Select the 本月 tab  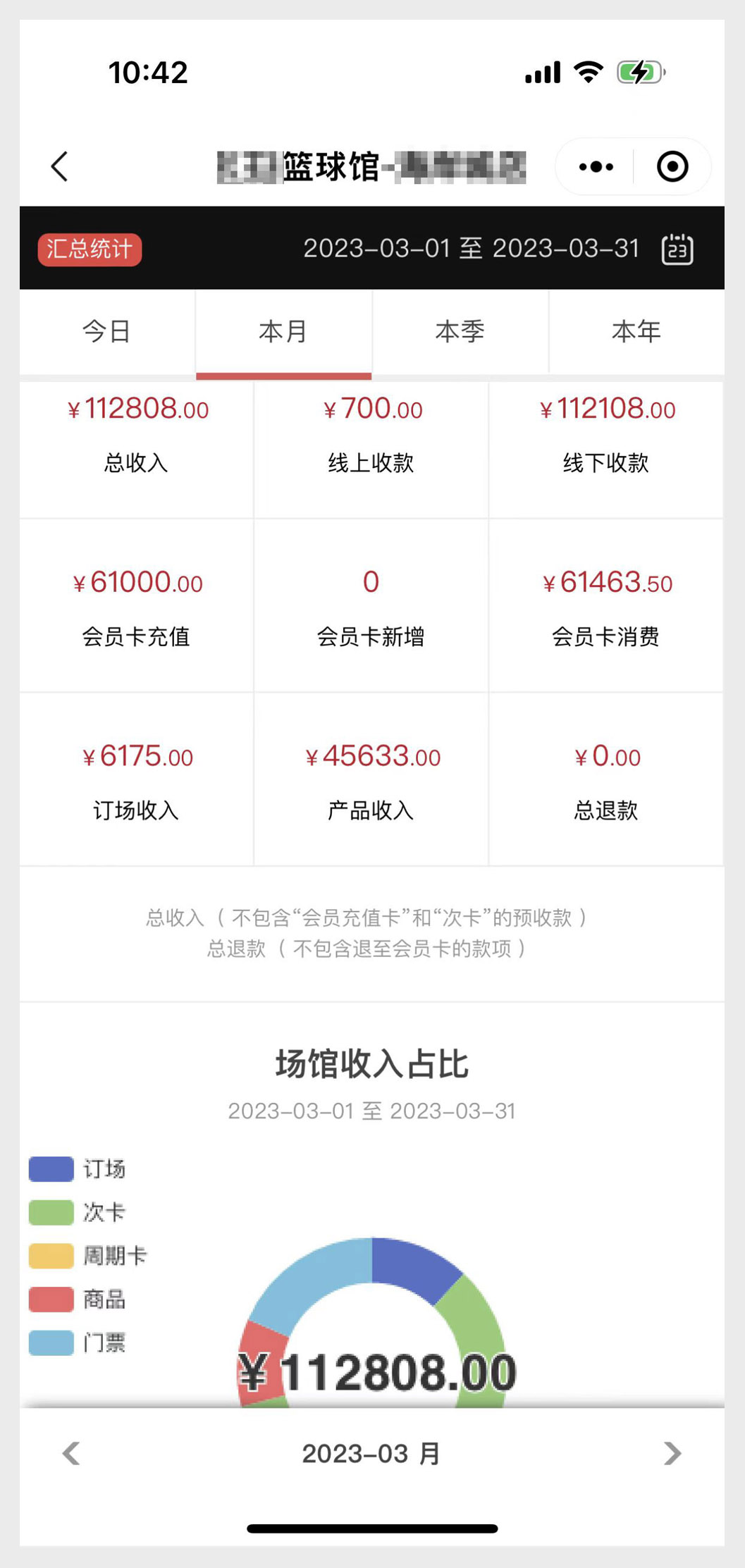click(x=283, y=332)
